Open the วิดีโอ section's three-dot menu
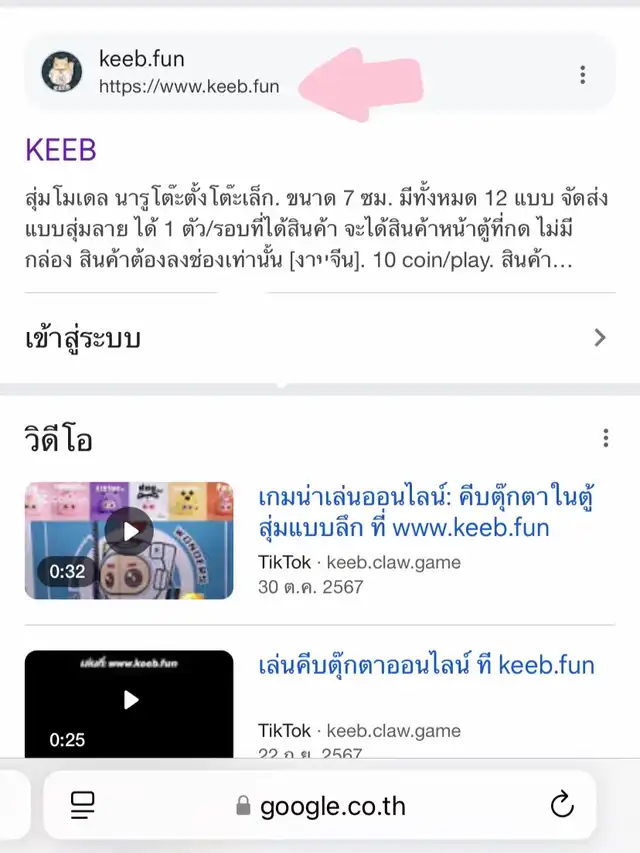The width and height of the screenshot is (640, 853). [x=605, y=438]
